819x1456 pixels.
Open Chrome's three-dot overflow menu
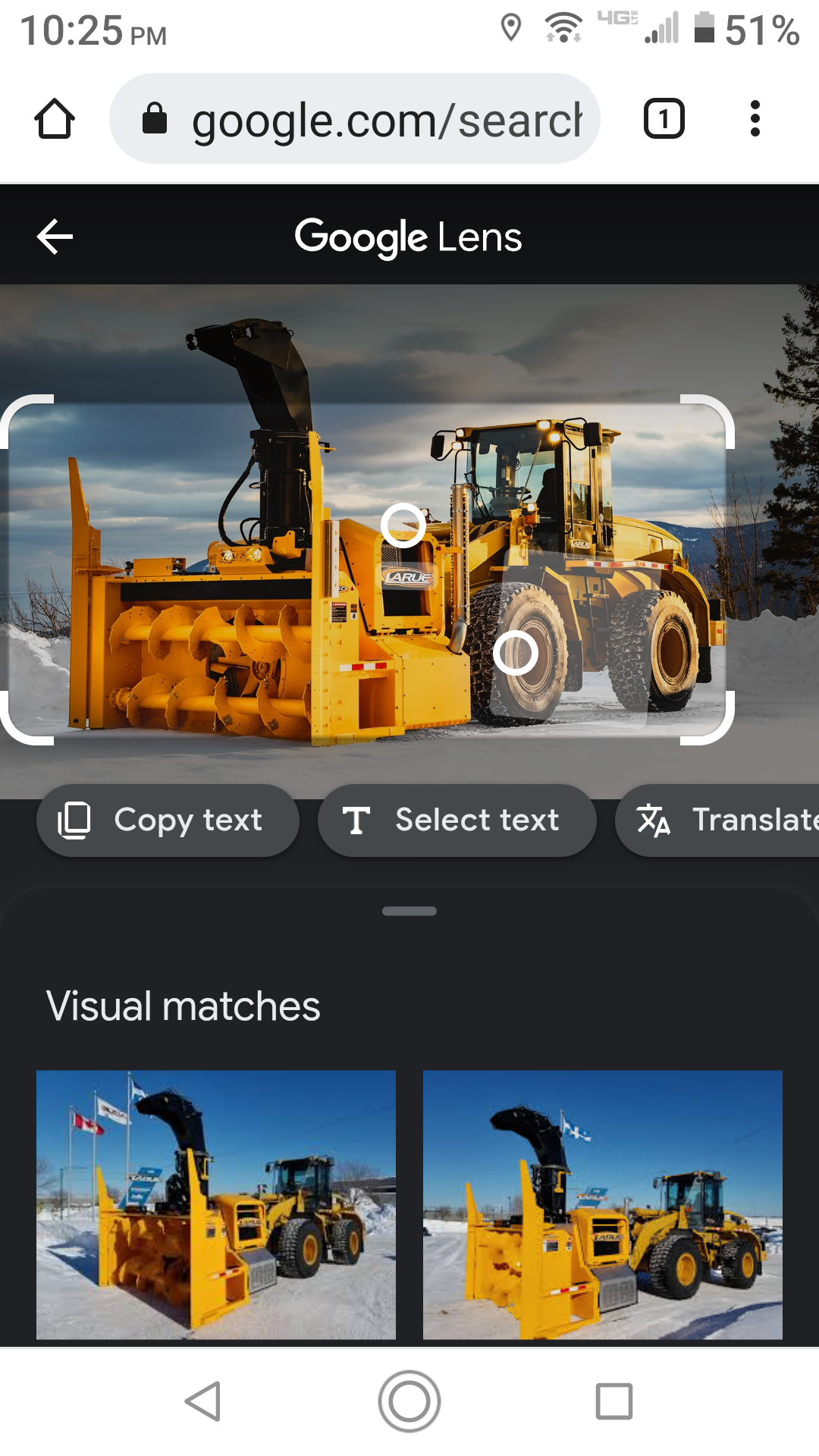(755, 119)
